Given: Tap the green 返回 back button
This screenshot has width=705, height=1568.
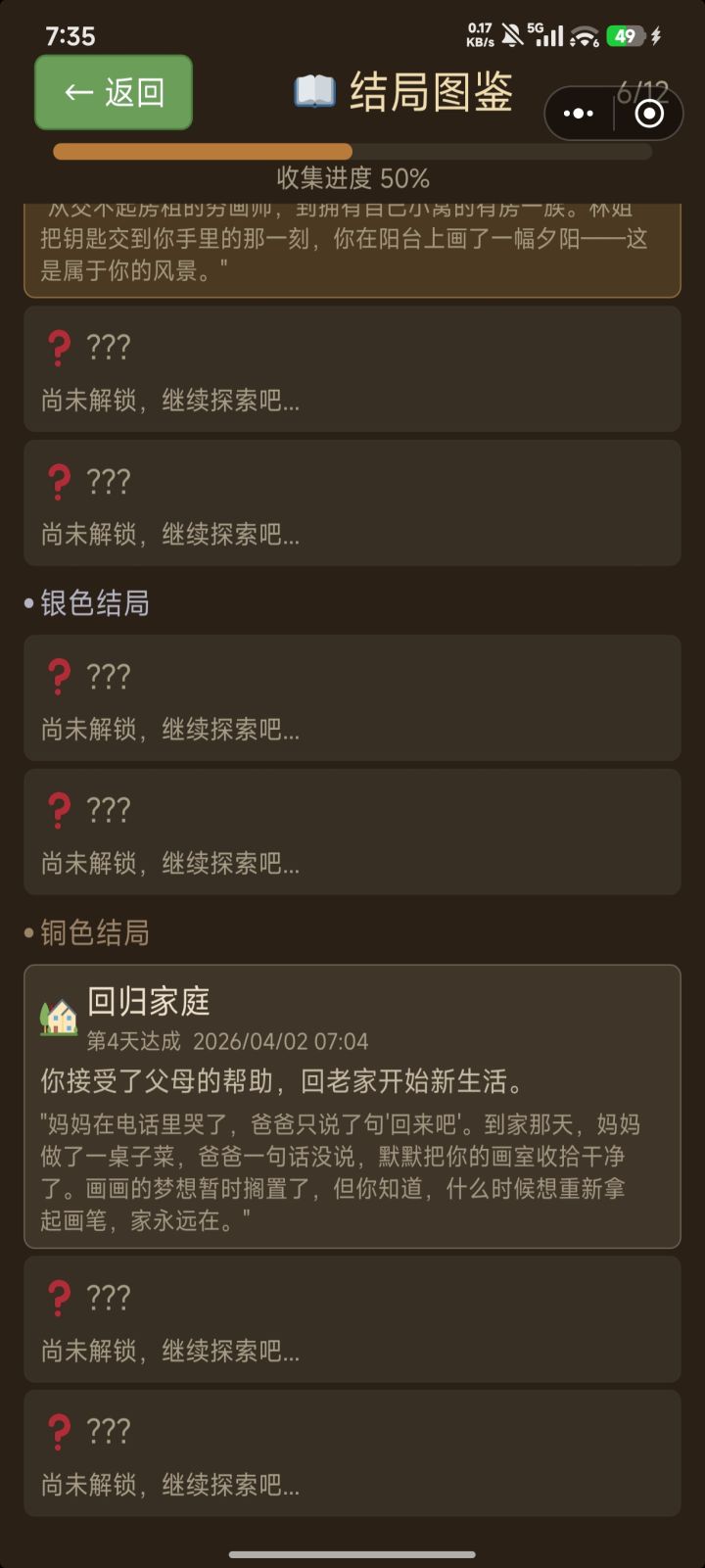Looking at the screenshot, I should point(113,91).
